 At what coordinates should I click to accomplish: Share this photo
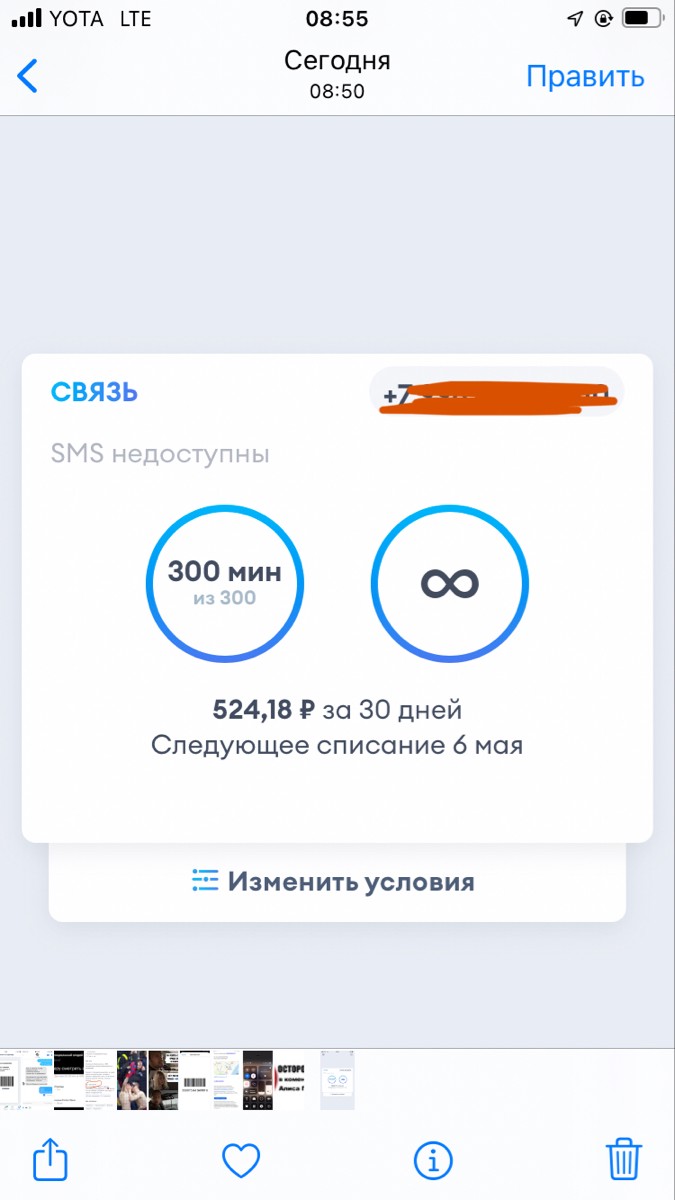(50, 1160)
